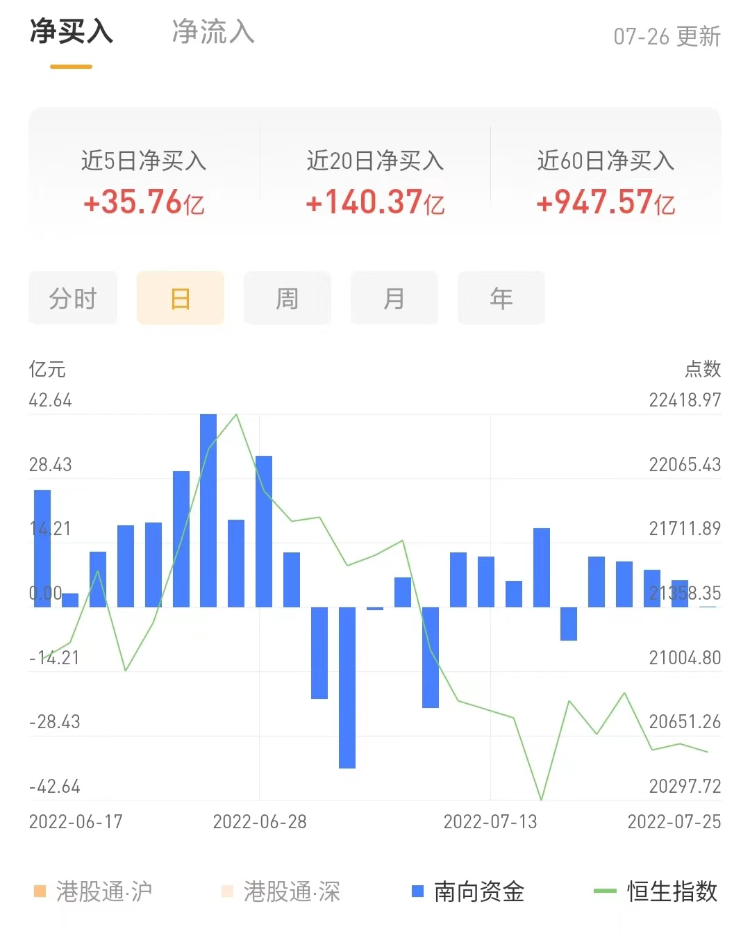750x938 pixels.
Task: Switch chart to 周 weekly view
Action: pos(287,298)
